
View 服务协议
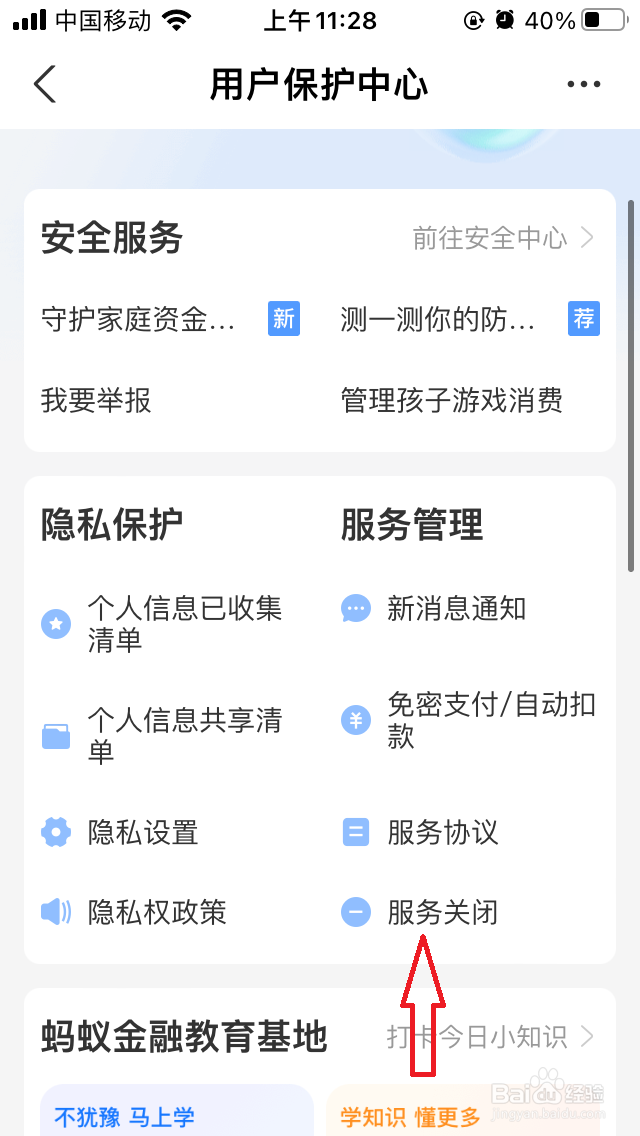pos(420,832)
